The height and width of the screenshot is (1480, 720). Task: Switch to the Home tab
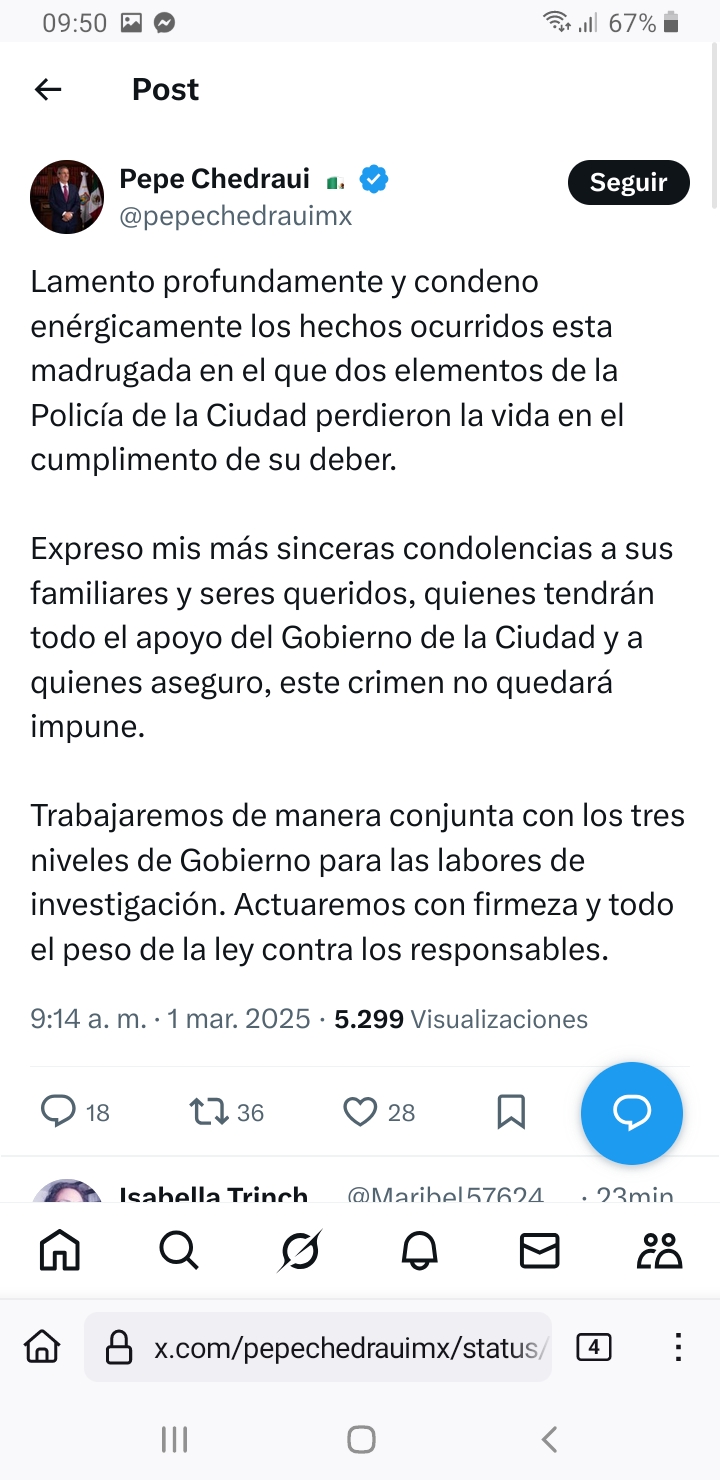[60, 1250]
